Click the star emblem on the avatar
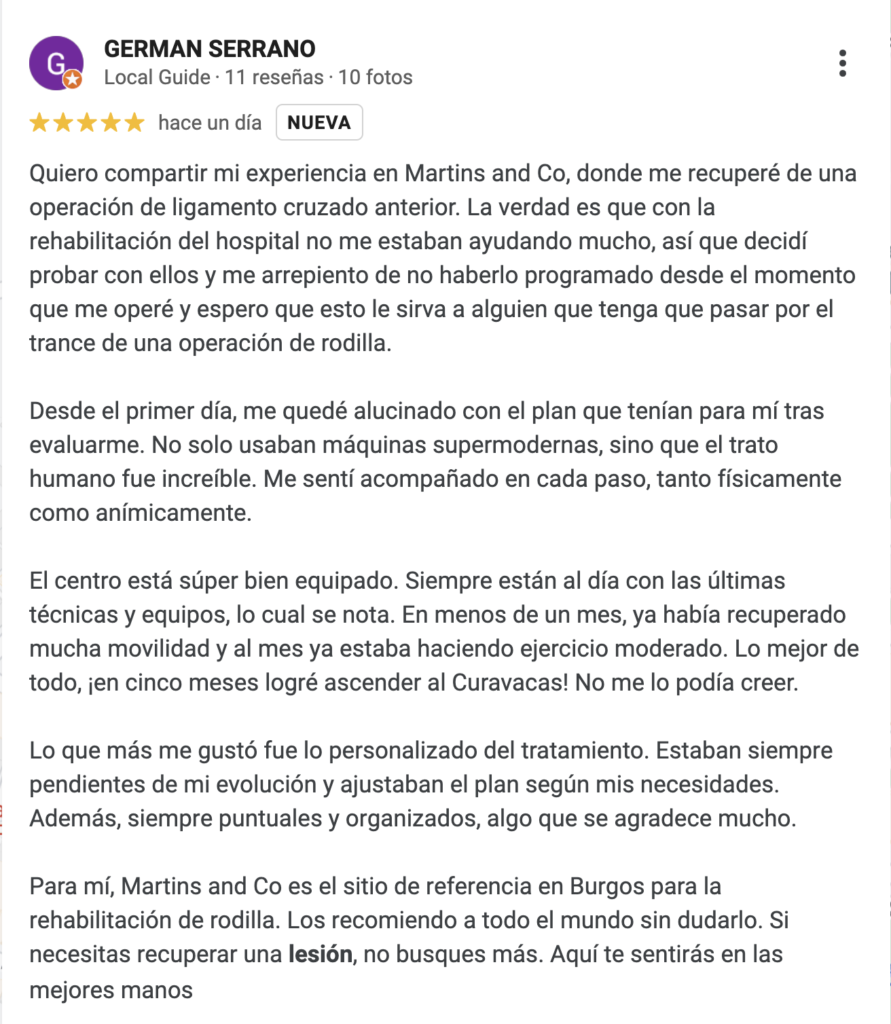The height and width of the screenshot is (1024, 891). 73,78
